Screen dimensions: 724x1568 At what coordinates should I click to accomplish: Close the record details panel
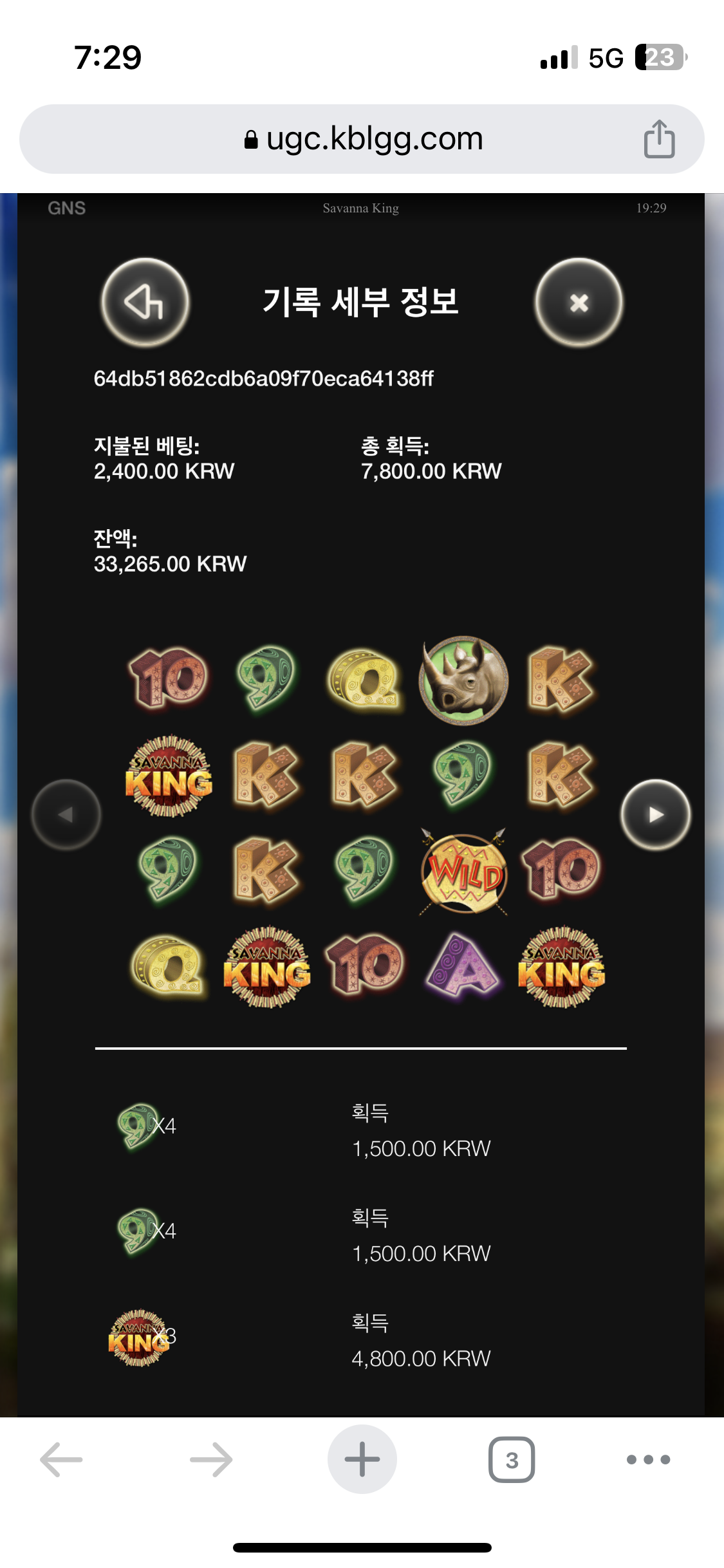[x=579, y=303]
